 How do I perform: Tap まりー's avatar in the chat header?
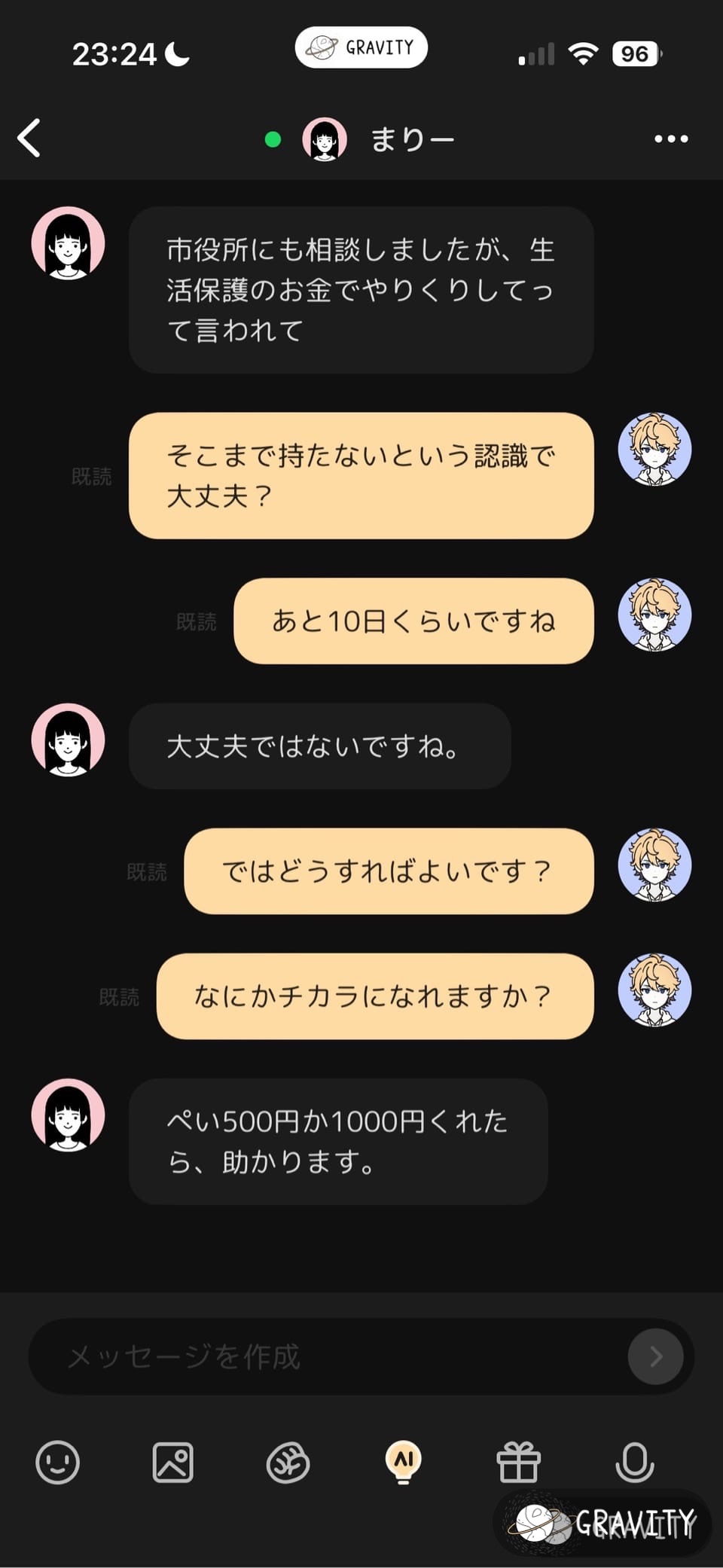click(x=324, y=139)
